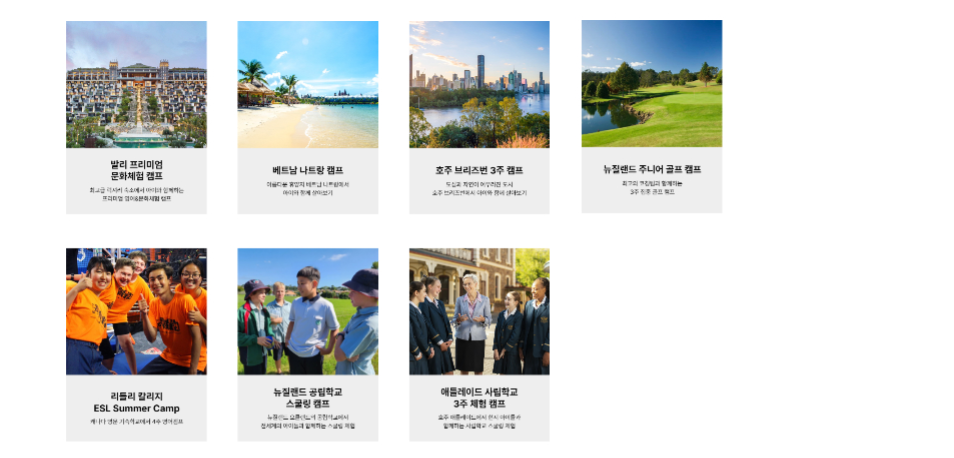Select the 호주 브리즈번 3주 캠프 card

coord(479,117)
